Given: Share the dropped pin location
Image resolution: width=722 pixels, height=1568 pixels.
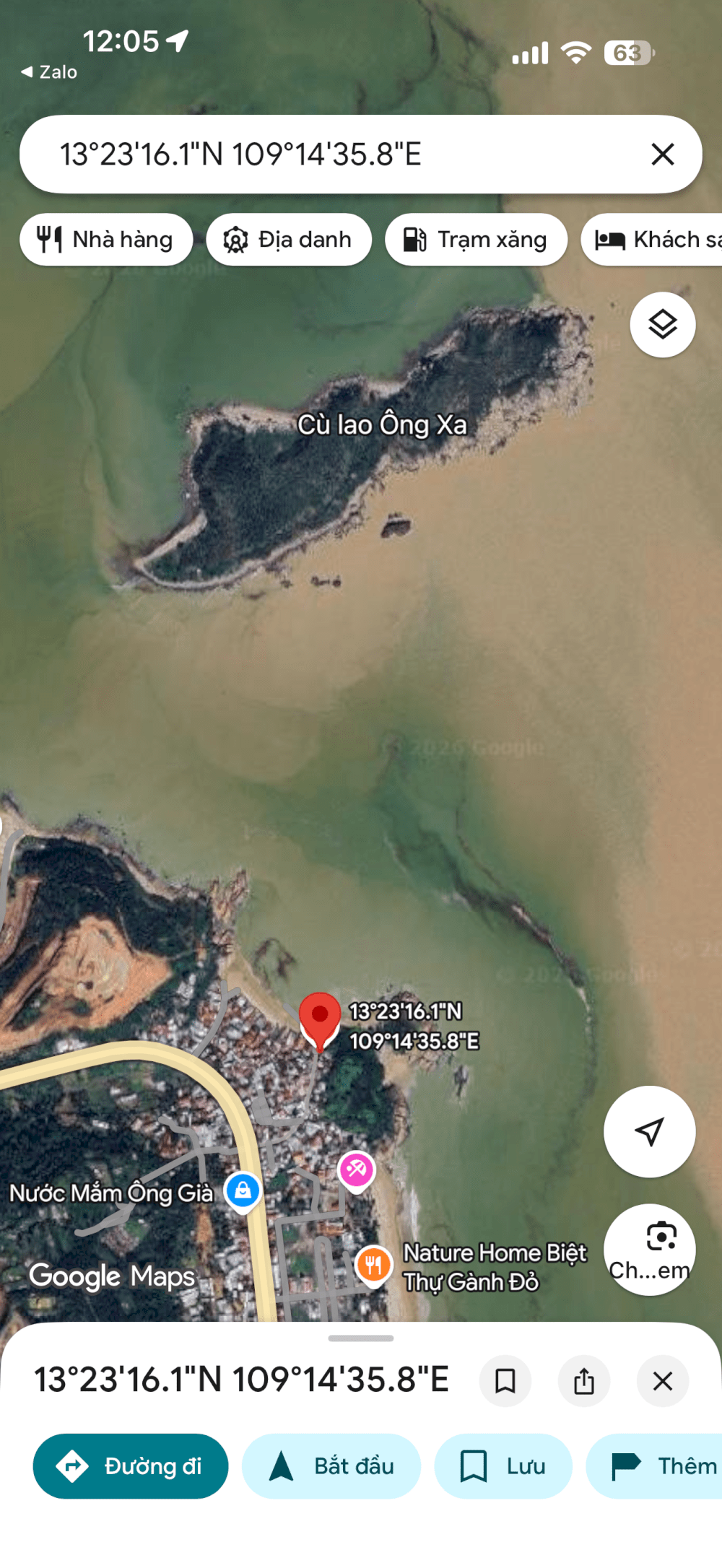Looking at the screenshot, I should [x=583, y=1381].
